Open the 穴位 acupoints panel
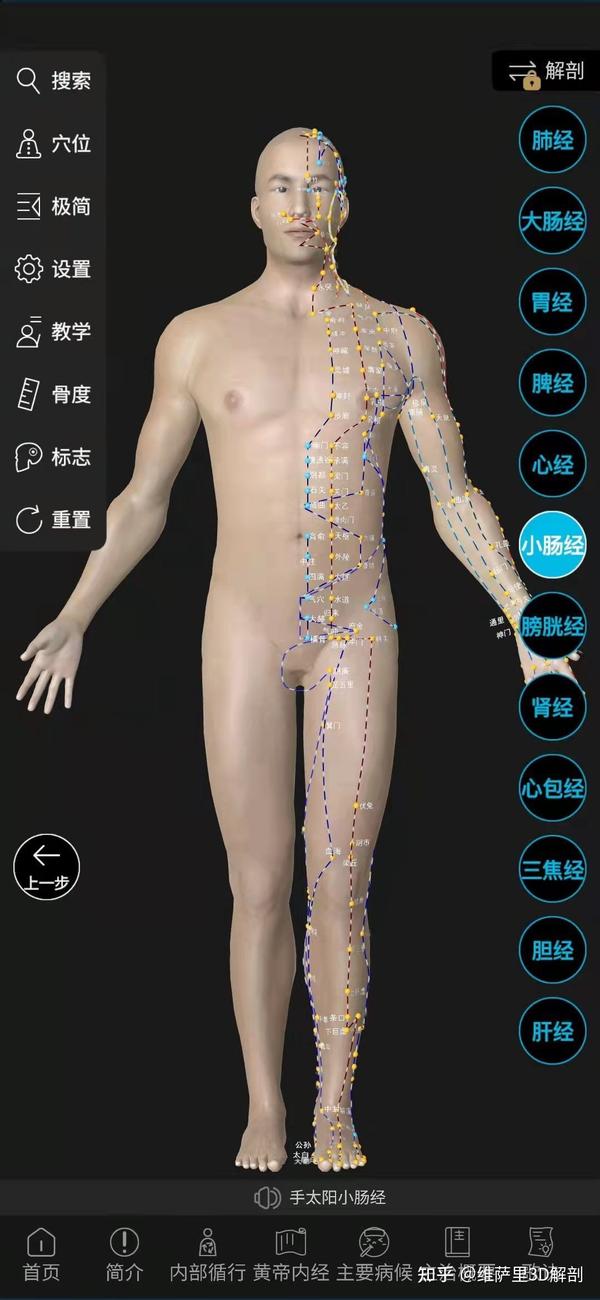Viewport: 600px width, 1300px height. click(53, 144)
